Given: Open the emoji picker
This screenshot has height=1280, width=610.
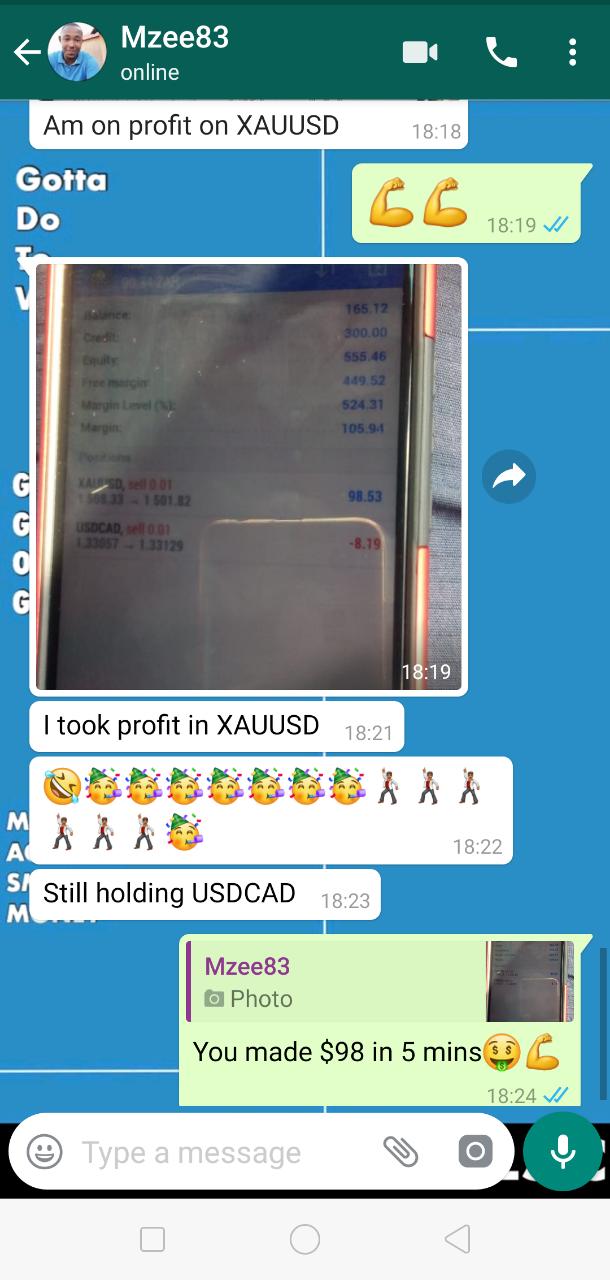Looking at the screenshot, I should point(44,1152).
